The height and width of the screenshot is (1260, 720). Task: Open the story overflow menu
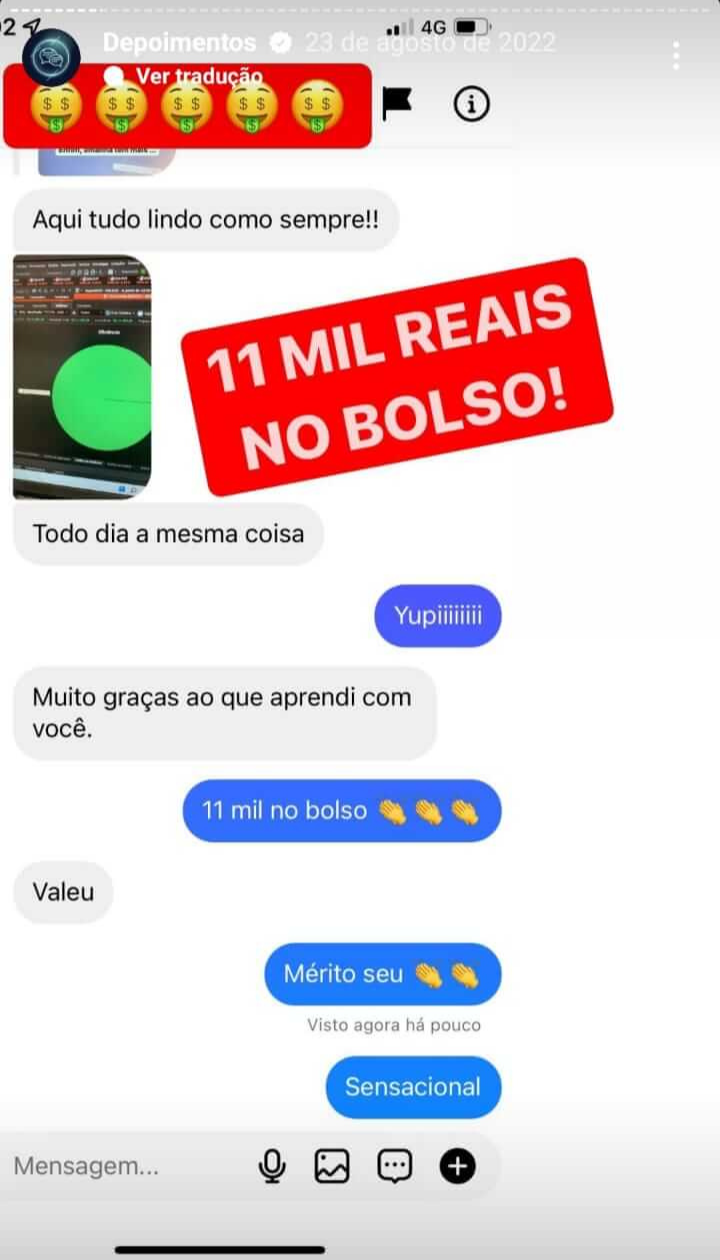coord(677,56)
